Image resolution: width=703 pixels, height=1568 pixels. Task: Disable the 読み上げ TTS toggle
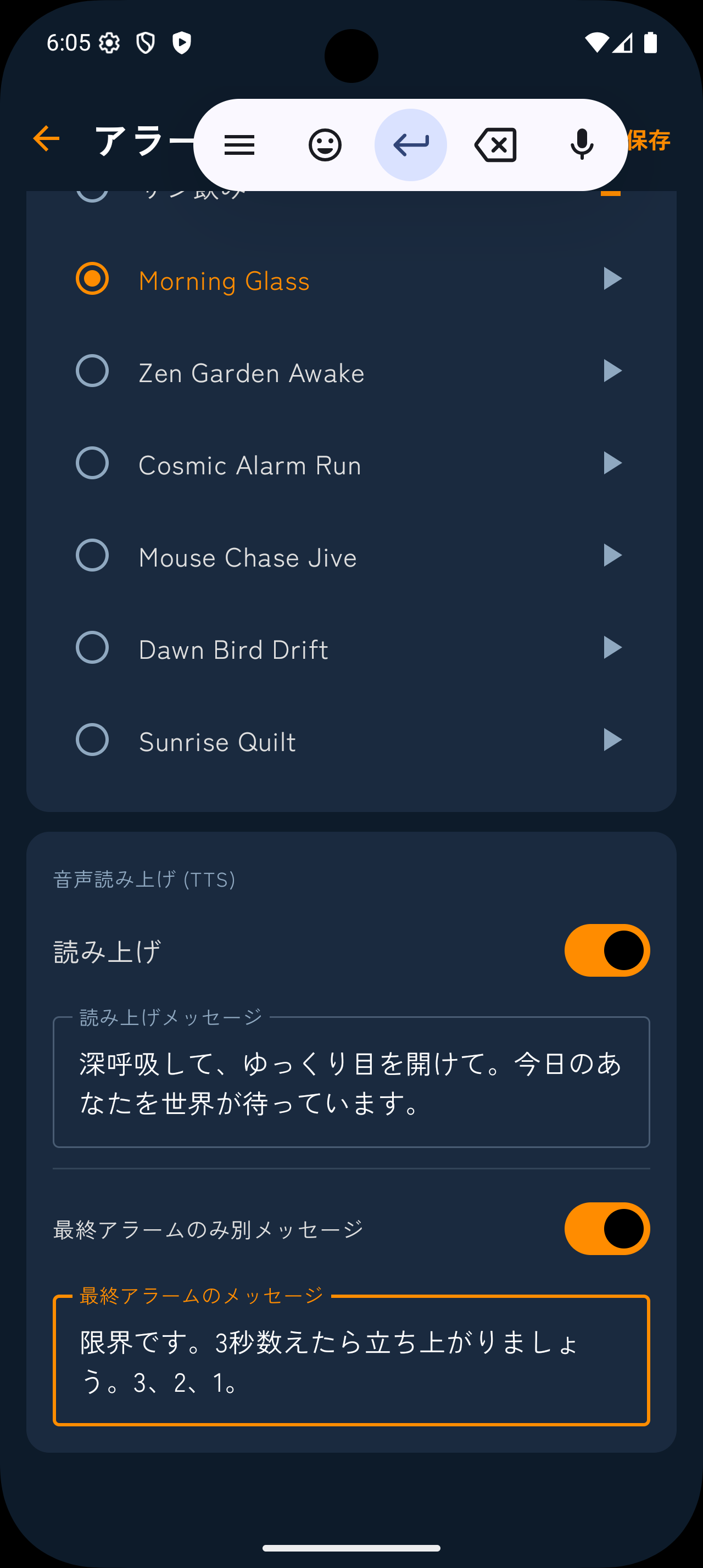(x=607, y=950)
